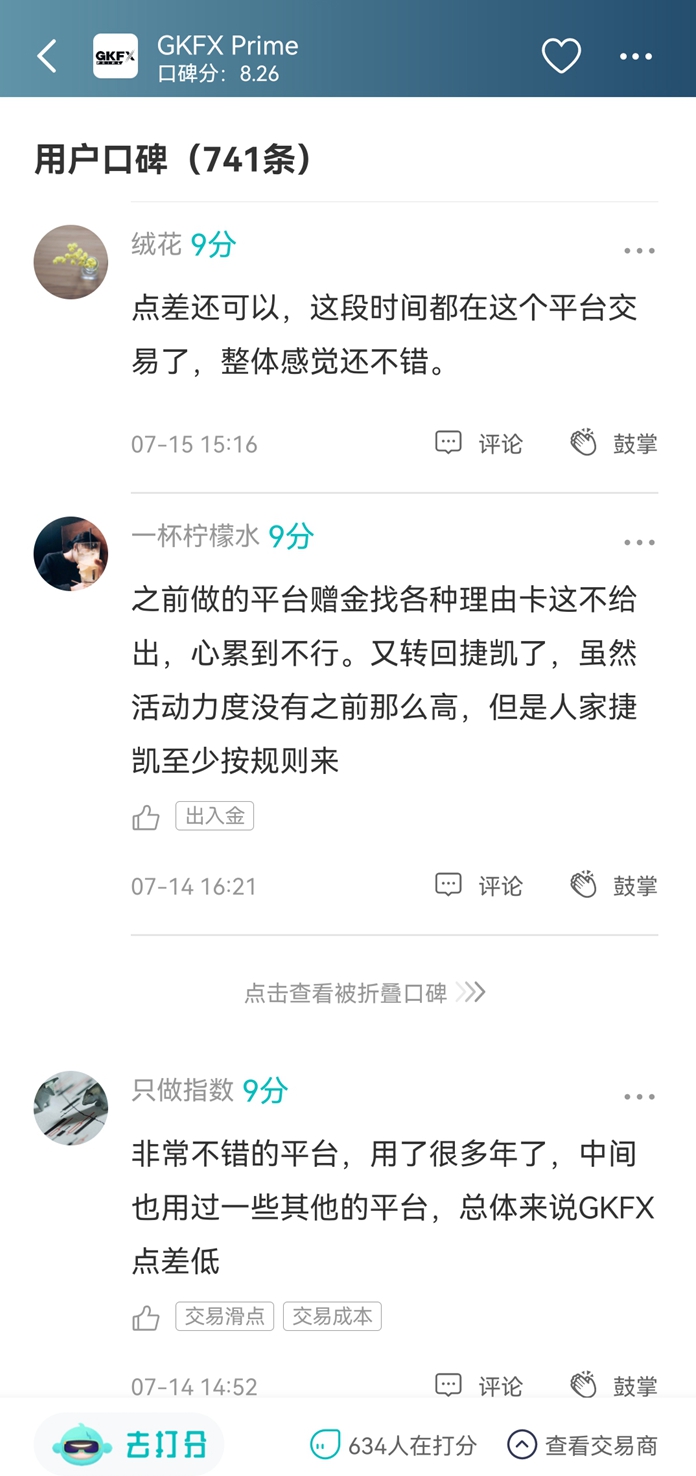Viewport: 696px width, 1476px height.
Task: Open 只做指数's profile avatar
Action: (71, 1108)
